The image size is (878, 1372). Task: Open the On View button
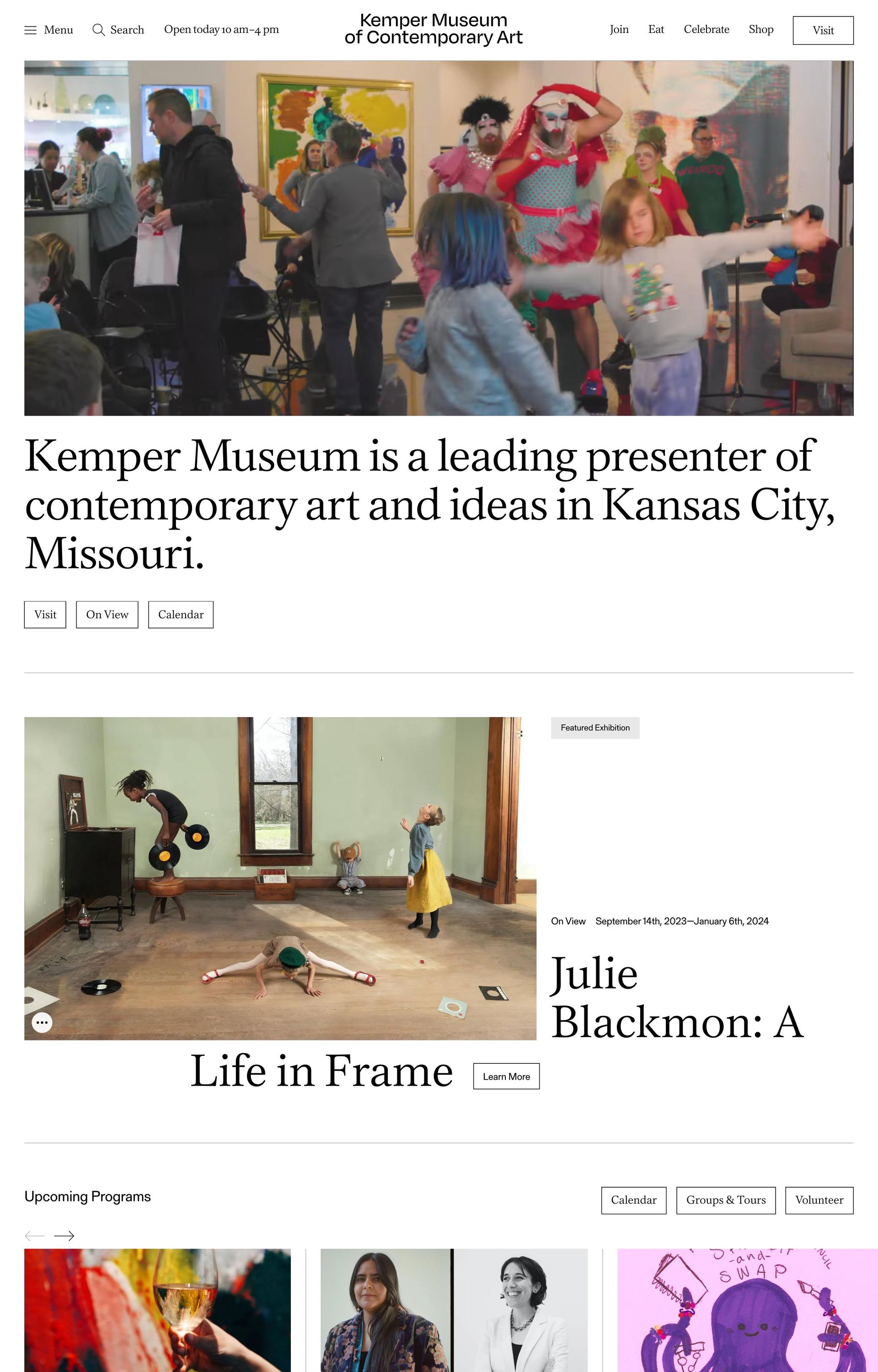click(107, 615)
